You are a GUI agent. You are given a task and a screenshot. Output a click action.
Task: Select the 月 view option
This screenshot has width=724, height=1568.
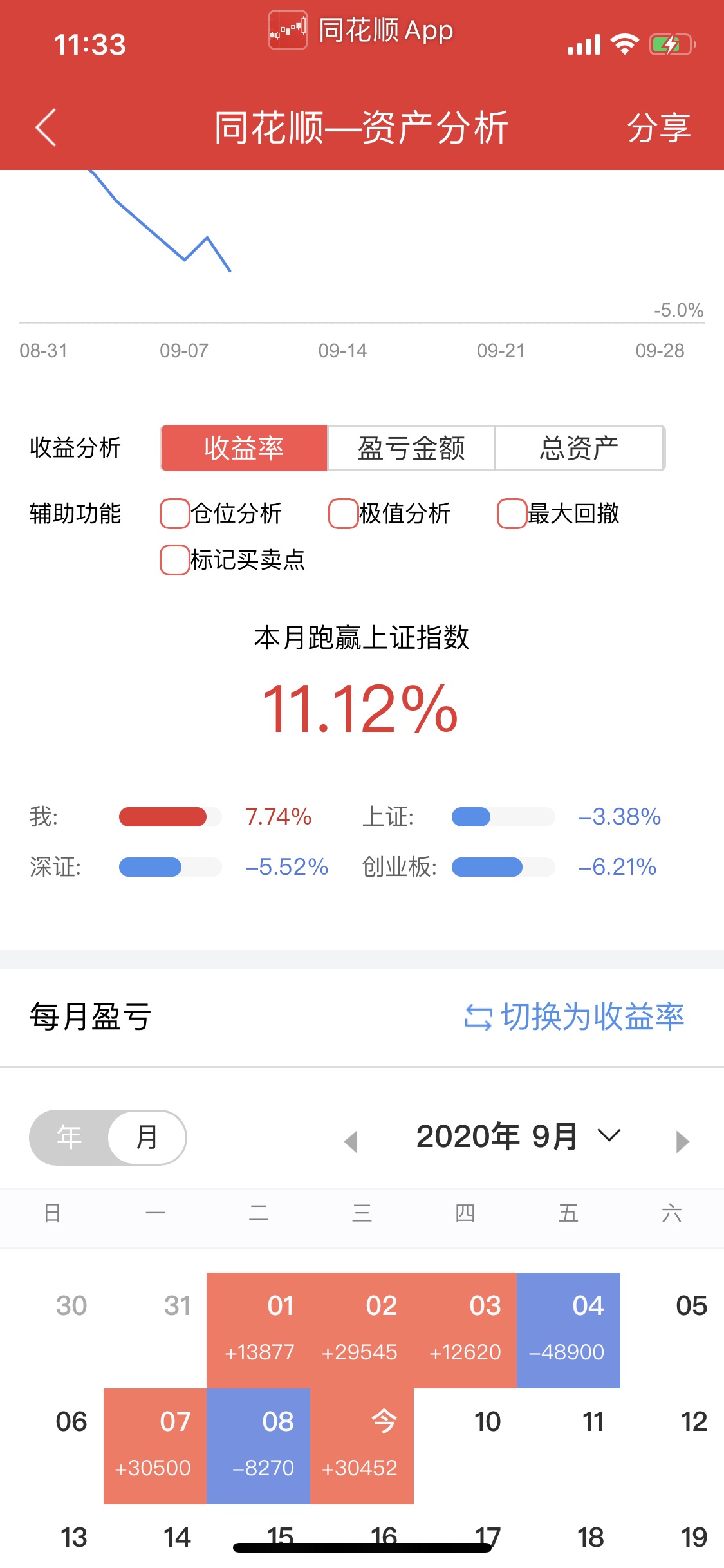point(147,1137)
